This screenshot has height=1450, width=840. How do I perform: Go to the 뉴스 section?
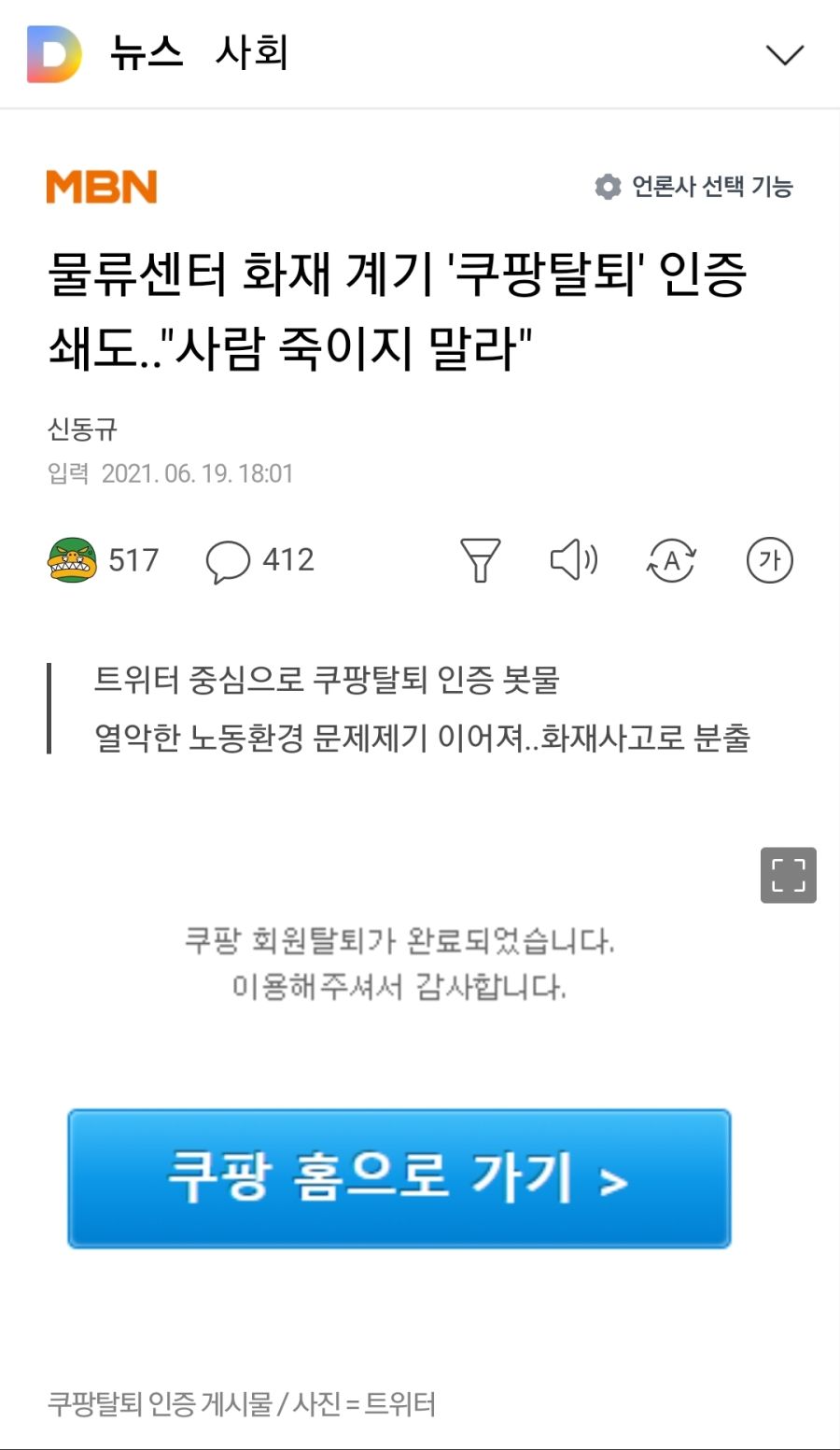point(146,53)
